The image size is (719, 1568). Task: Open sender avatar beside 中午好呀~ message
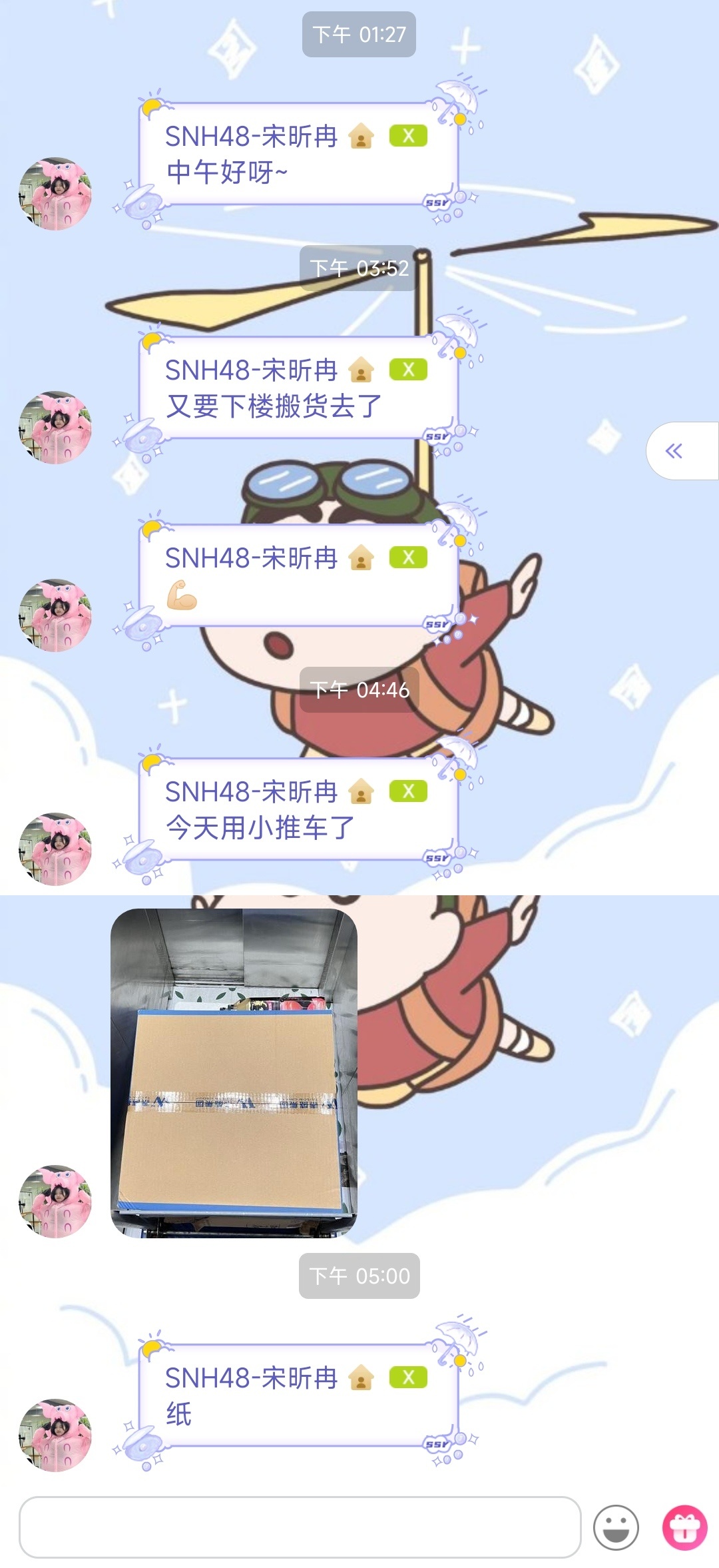(55, 194)
